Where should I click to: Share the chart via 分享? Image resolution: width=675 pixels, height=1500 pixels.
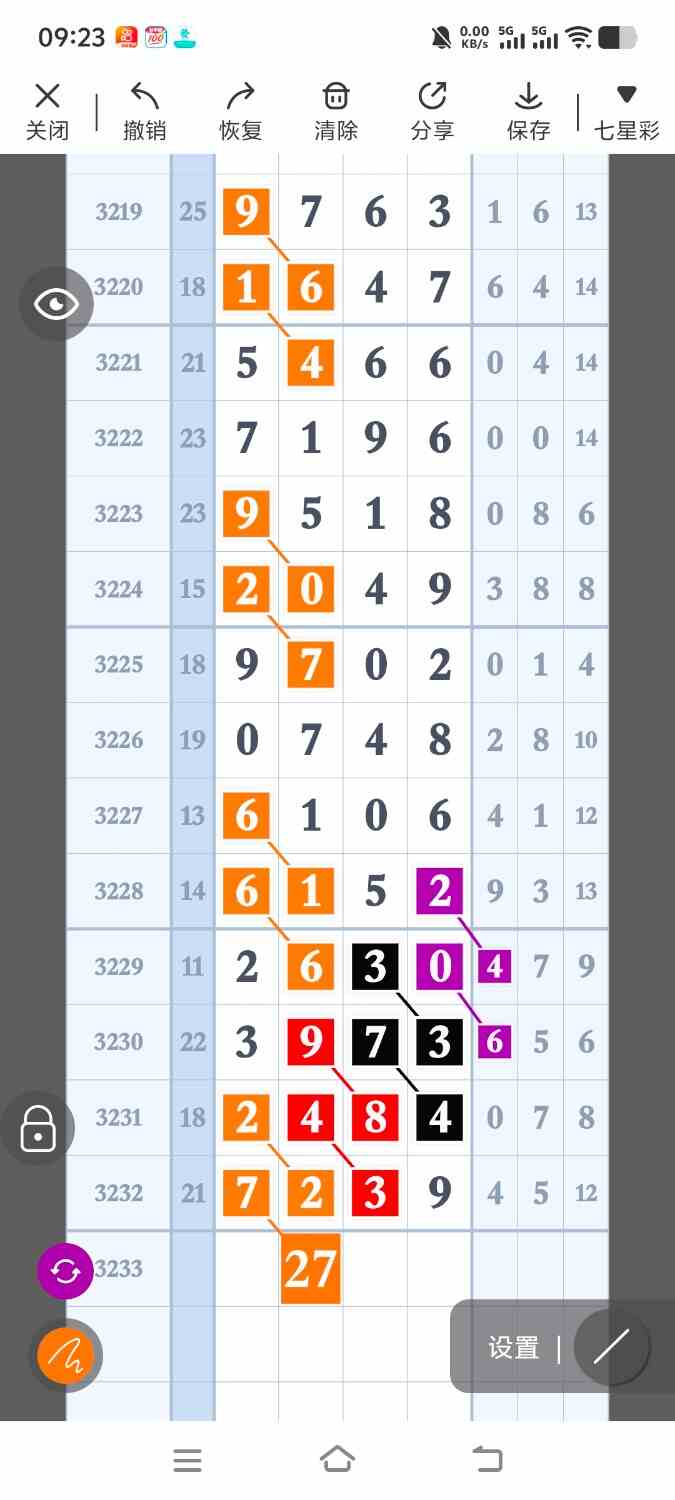pyautogui.click(x=432, y=112)
